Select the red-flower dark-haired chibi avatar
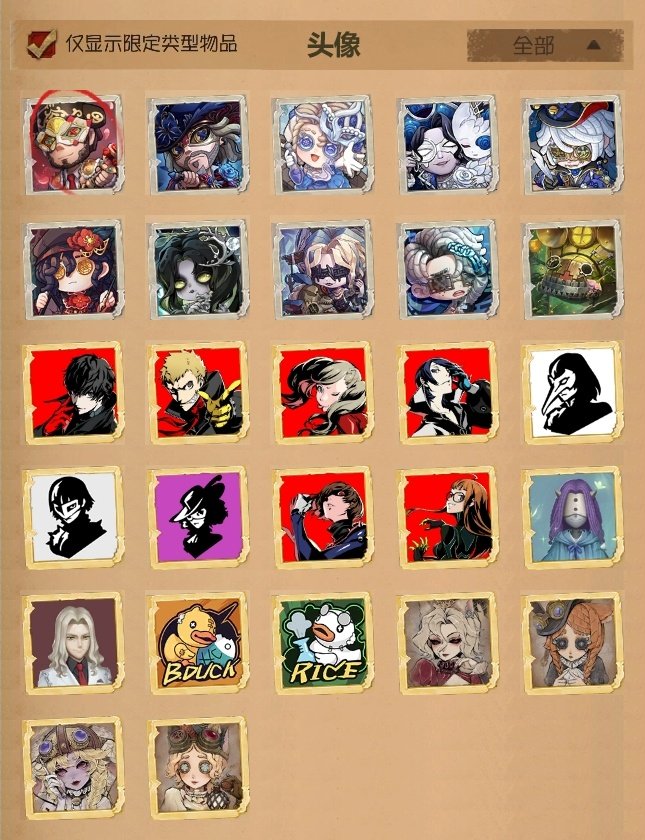The image size is (645, 840). [72, 269]
